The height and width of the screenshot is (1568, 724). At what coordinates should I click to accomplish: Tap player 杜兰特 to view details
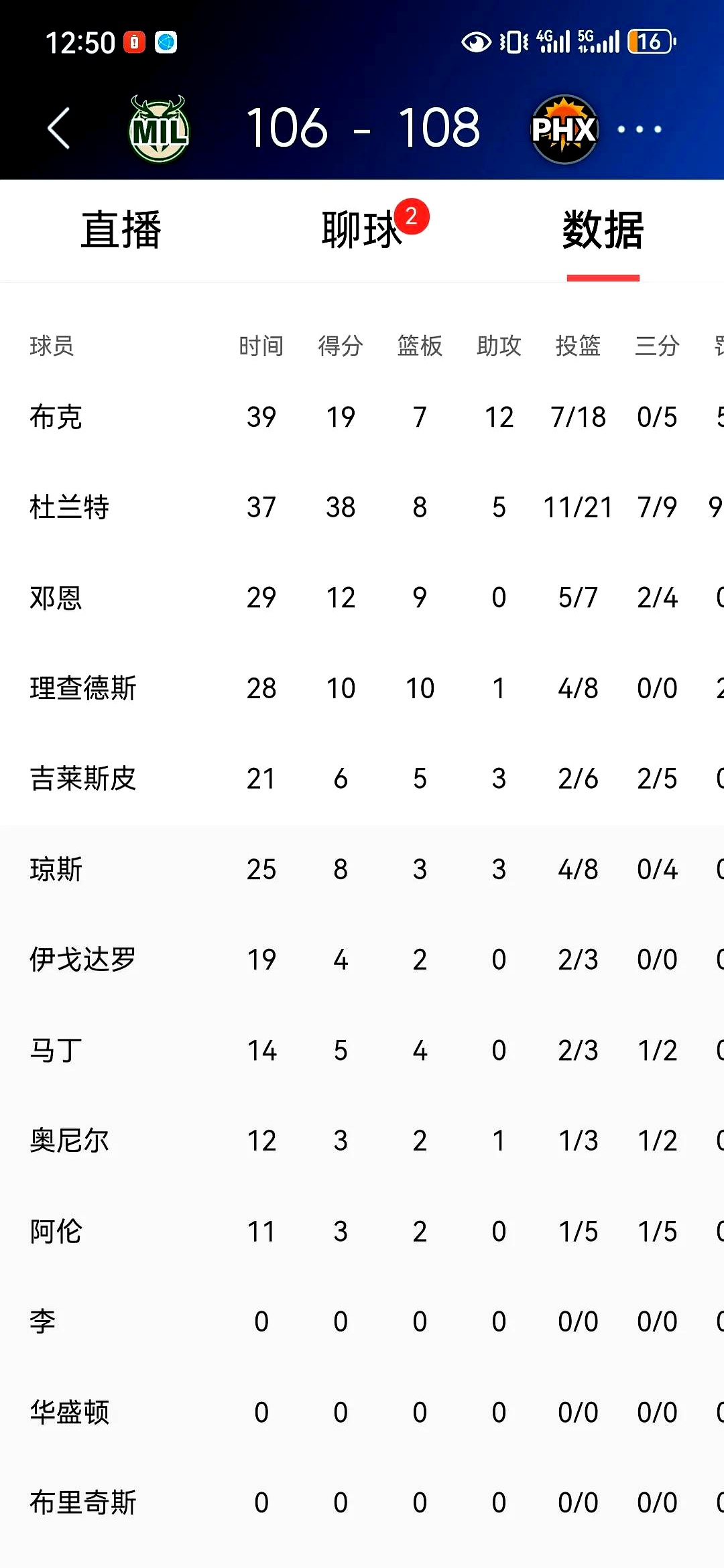70,507
